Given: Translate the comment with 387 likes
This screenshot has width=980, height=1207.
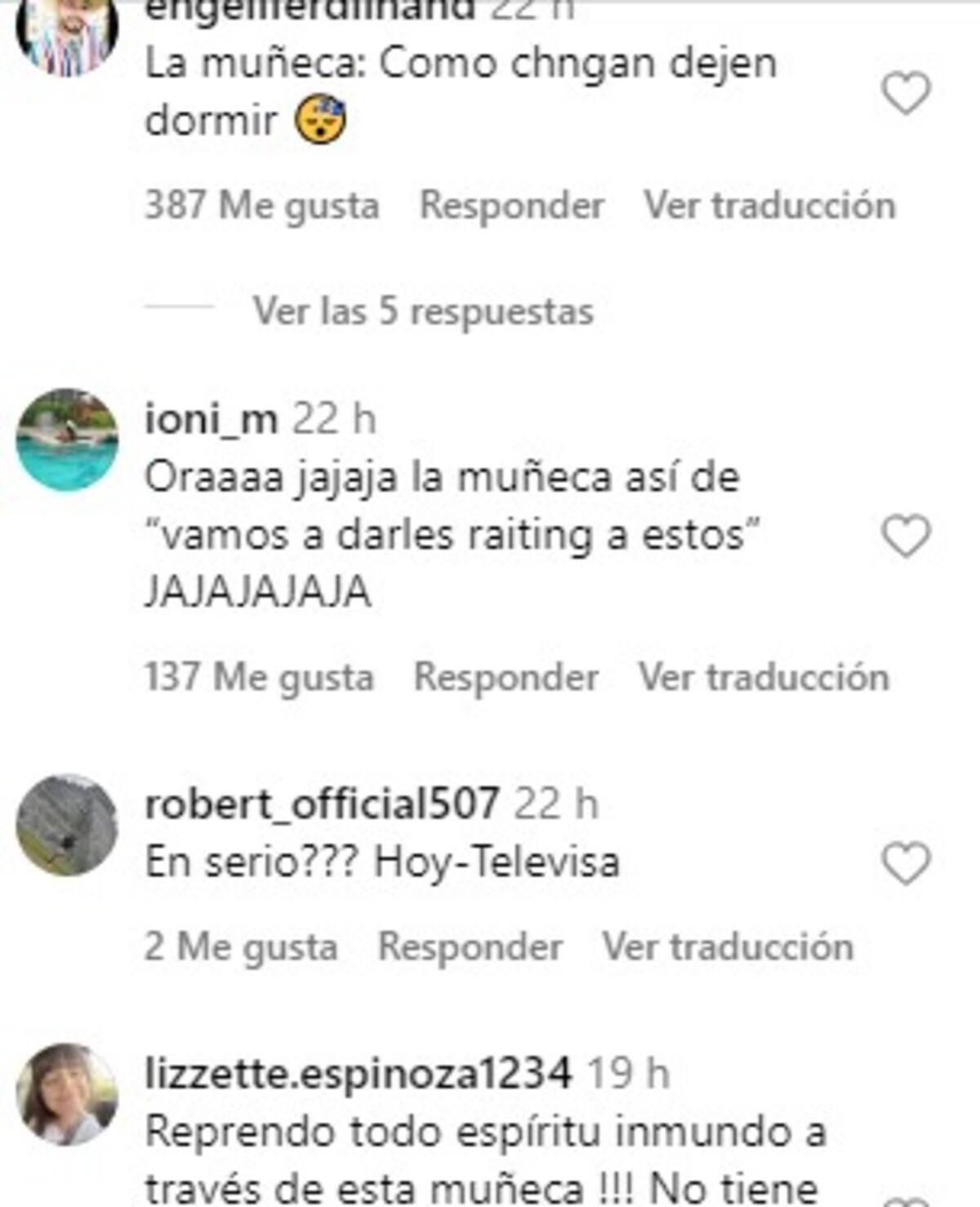Looking at the screenshot, I should [769, 205].
